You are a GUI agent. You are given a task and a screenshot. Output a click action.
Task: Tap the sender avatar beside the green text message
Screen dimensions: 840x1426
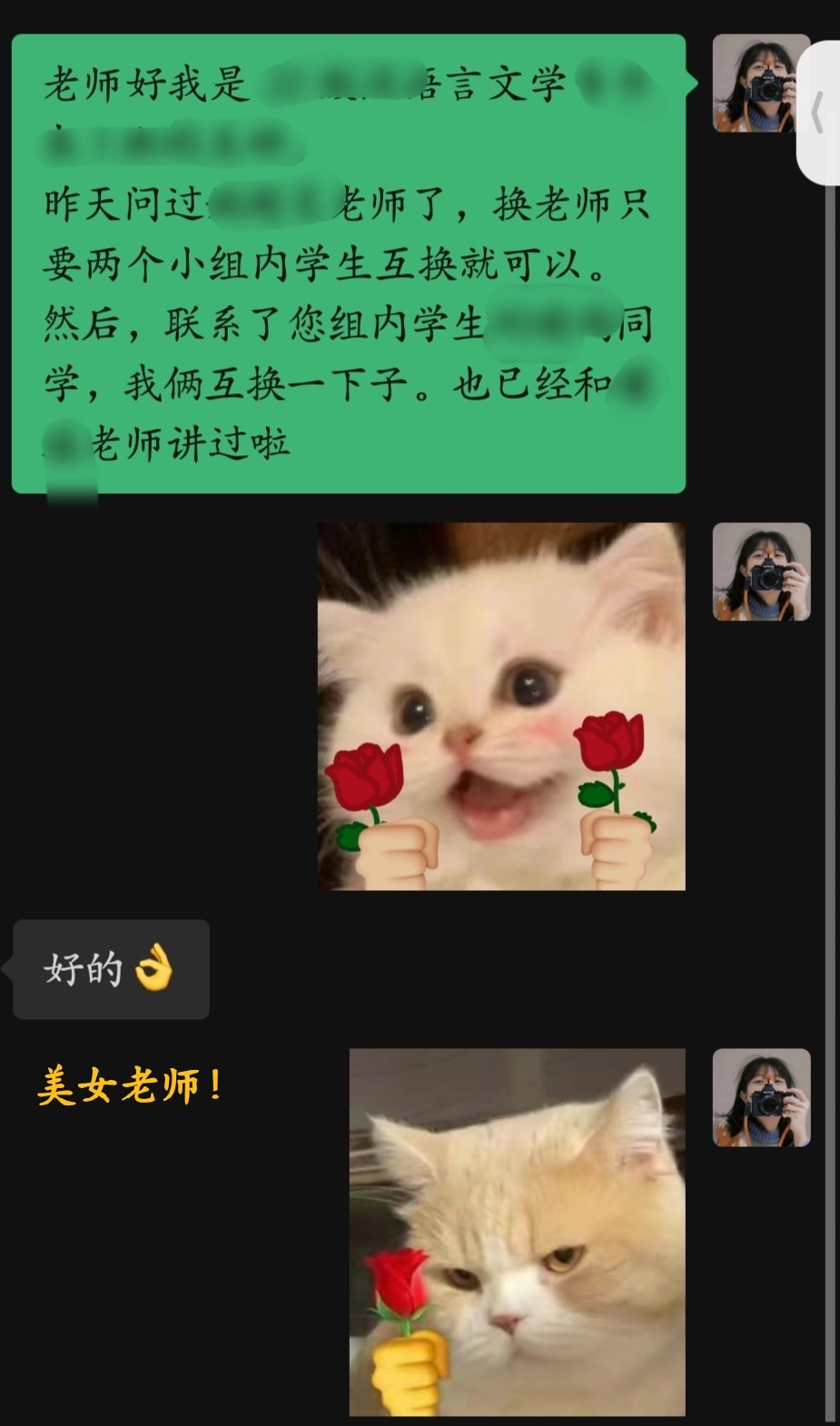point(760,84)
